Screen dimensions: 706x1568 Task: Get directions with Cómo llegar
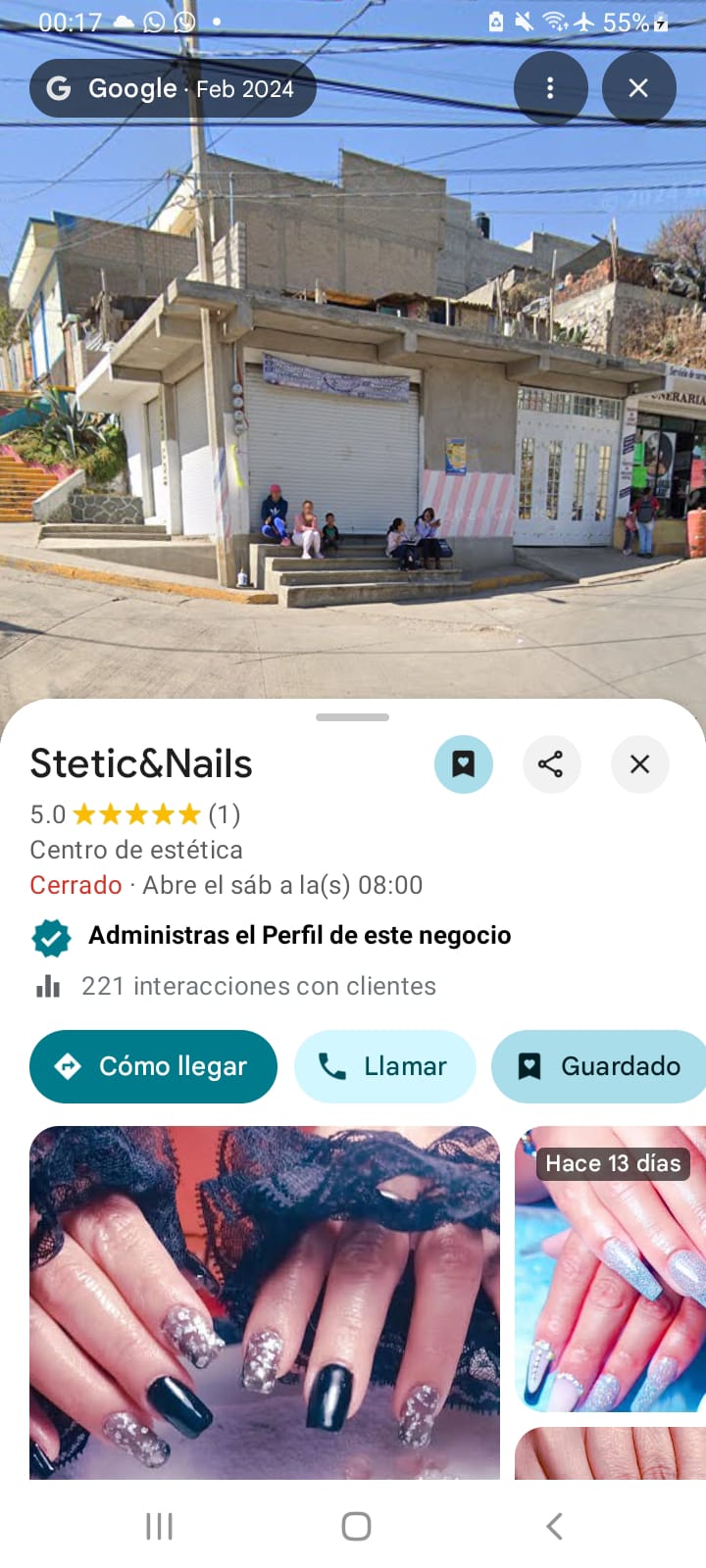(x=153, y=1066)
